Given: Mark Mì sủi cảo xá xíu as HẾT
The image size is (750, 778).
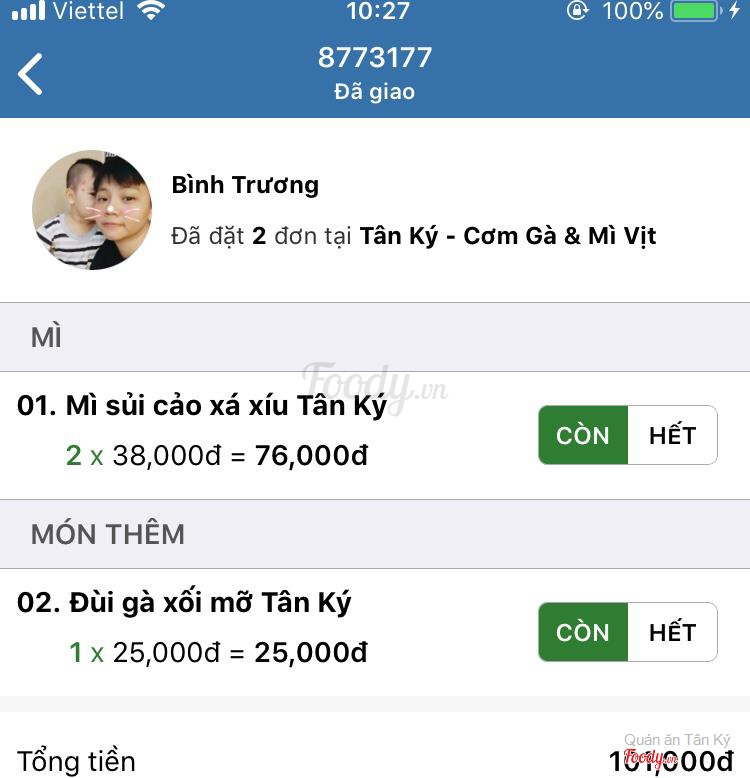Looking at the screenshot, I should pos(672,435).
